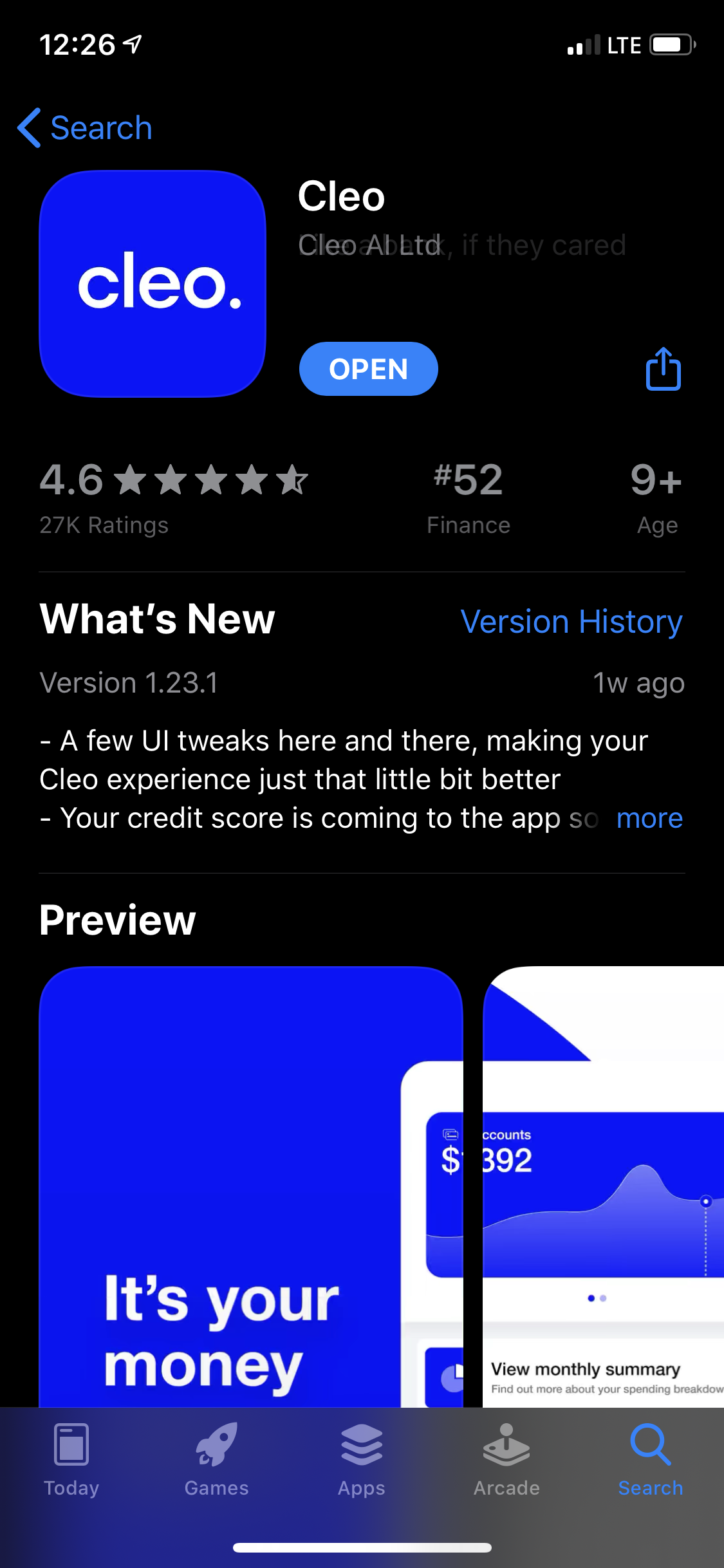
Task: Open the Cleo app
Action: tap(368, 369)
